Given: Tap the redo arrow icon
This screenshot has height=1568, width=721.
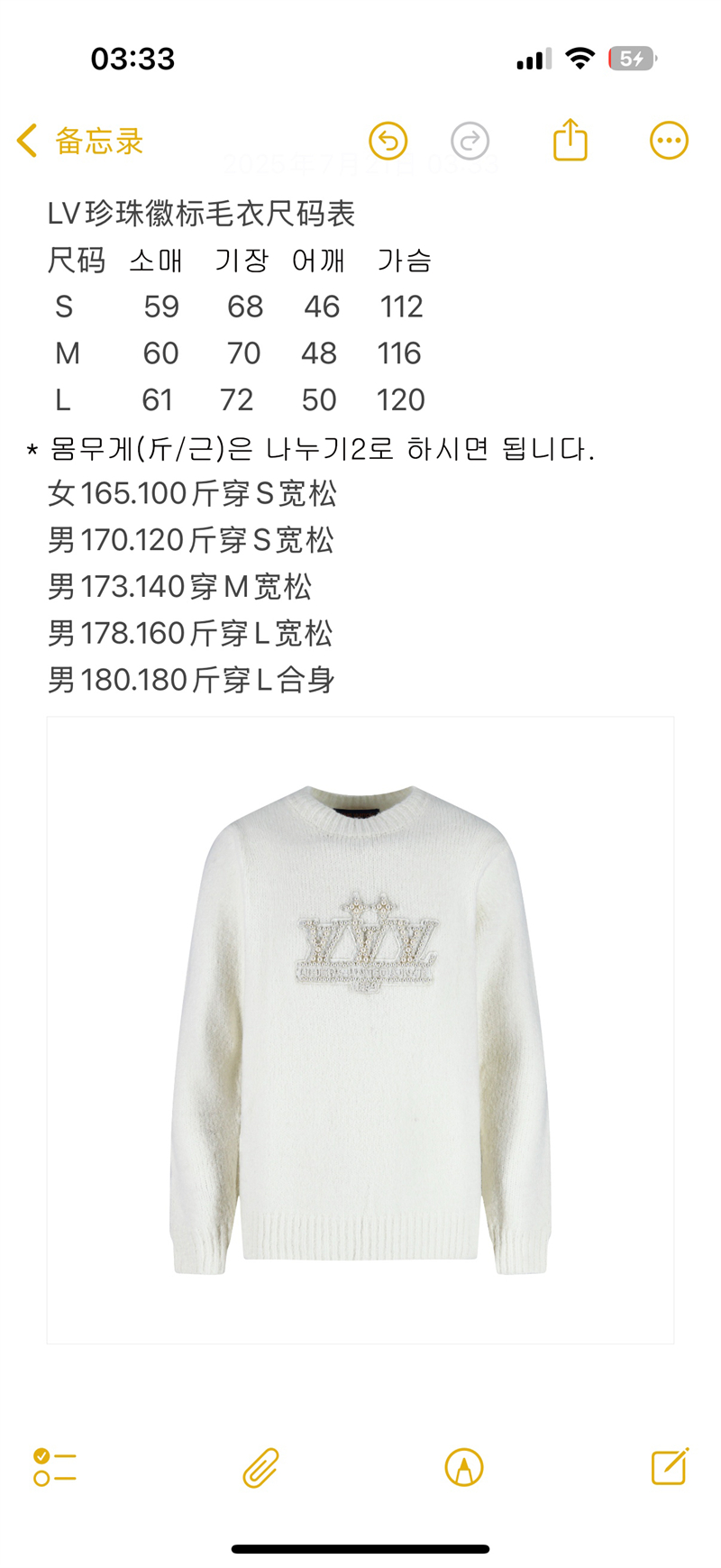Looking at the screenshot, I should coord(470,141).
